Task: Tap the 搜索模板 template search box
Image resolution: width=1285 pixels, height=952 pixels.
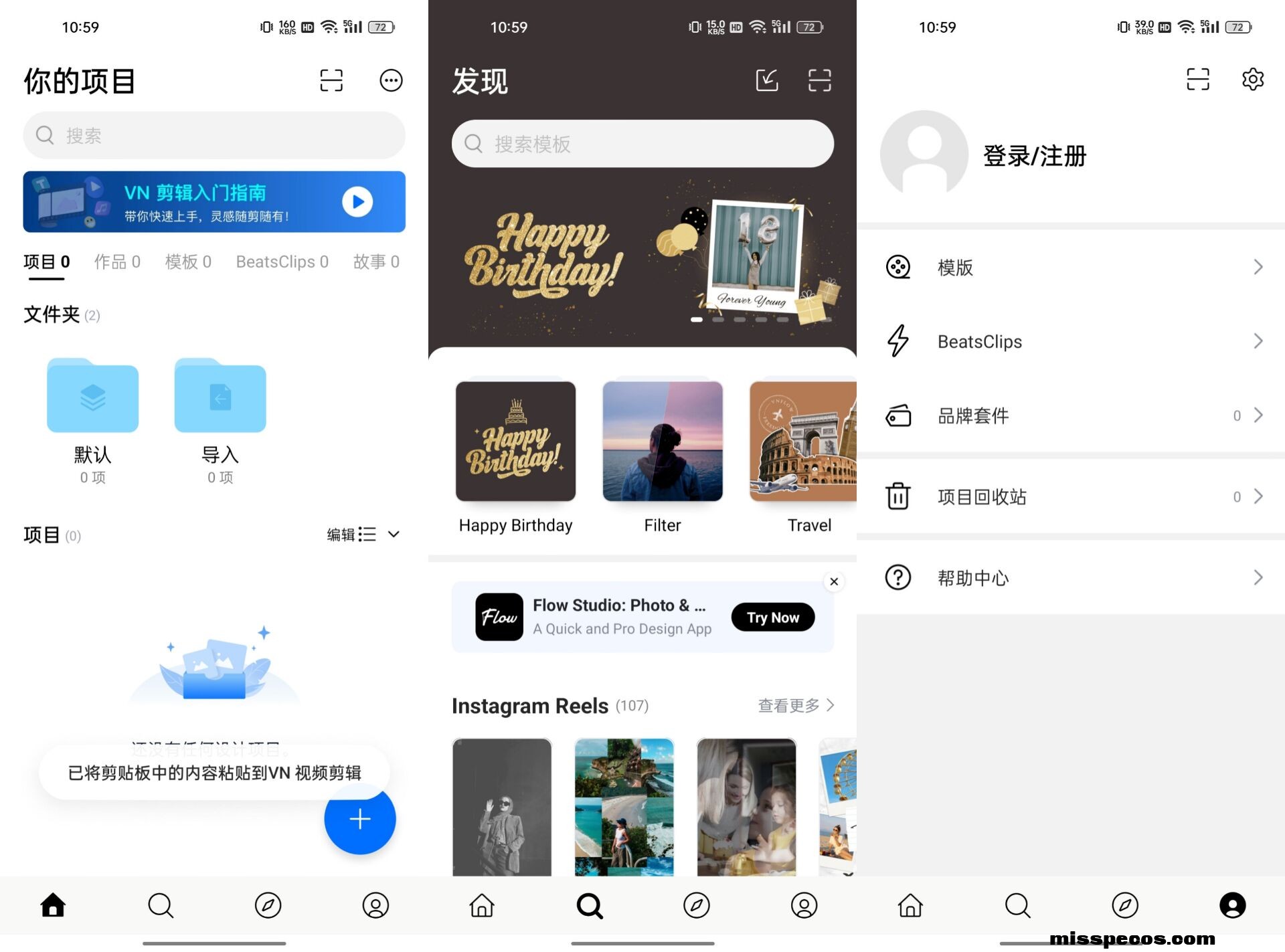Action: 642,143
